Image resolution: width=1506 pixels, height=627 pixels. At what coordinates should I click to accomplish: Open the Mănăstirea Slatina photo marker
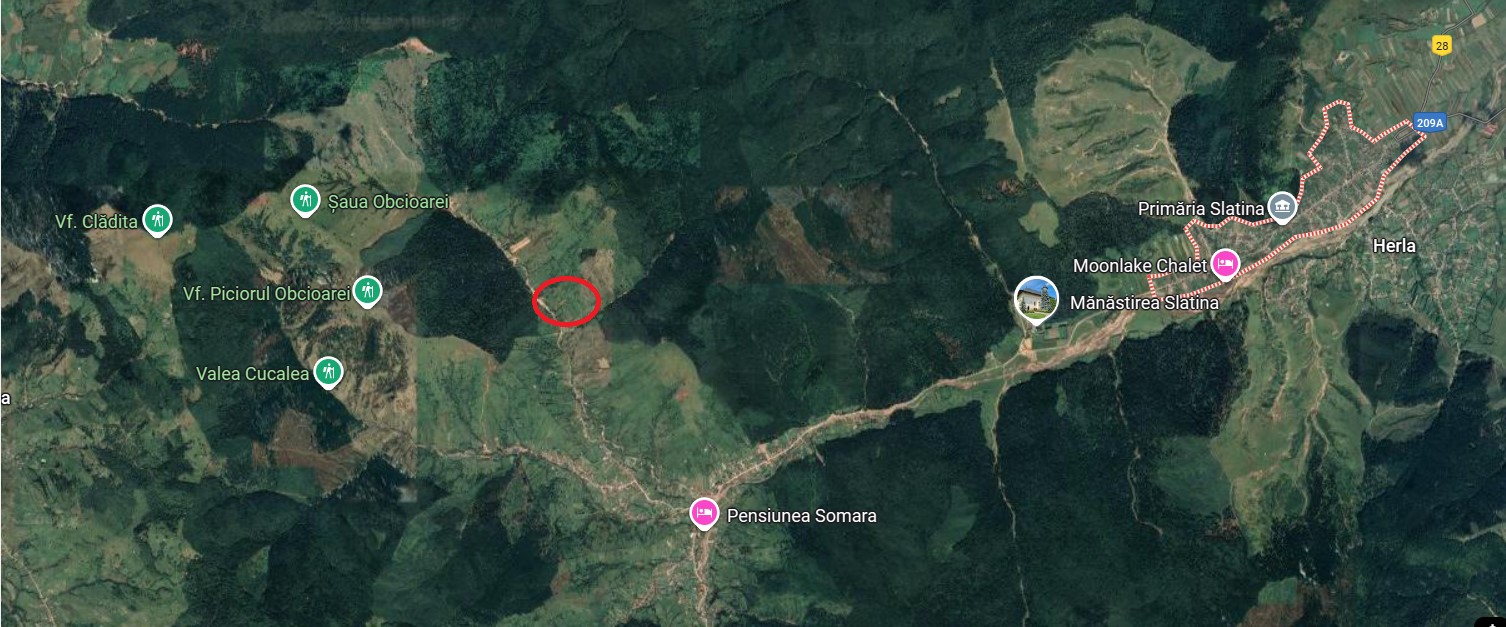(x=1036, y=298)
